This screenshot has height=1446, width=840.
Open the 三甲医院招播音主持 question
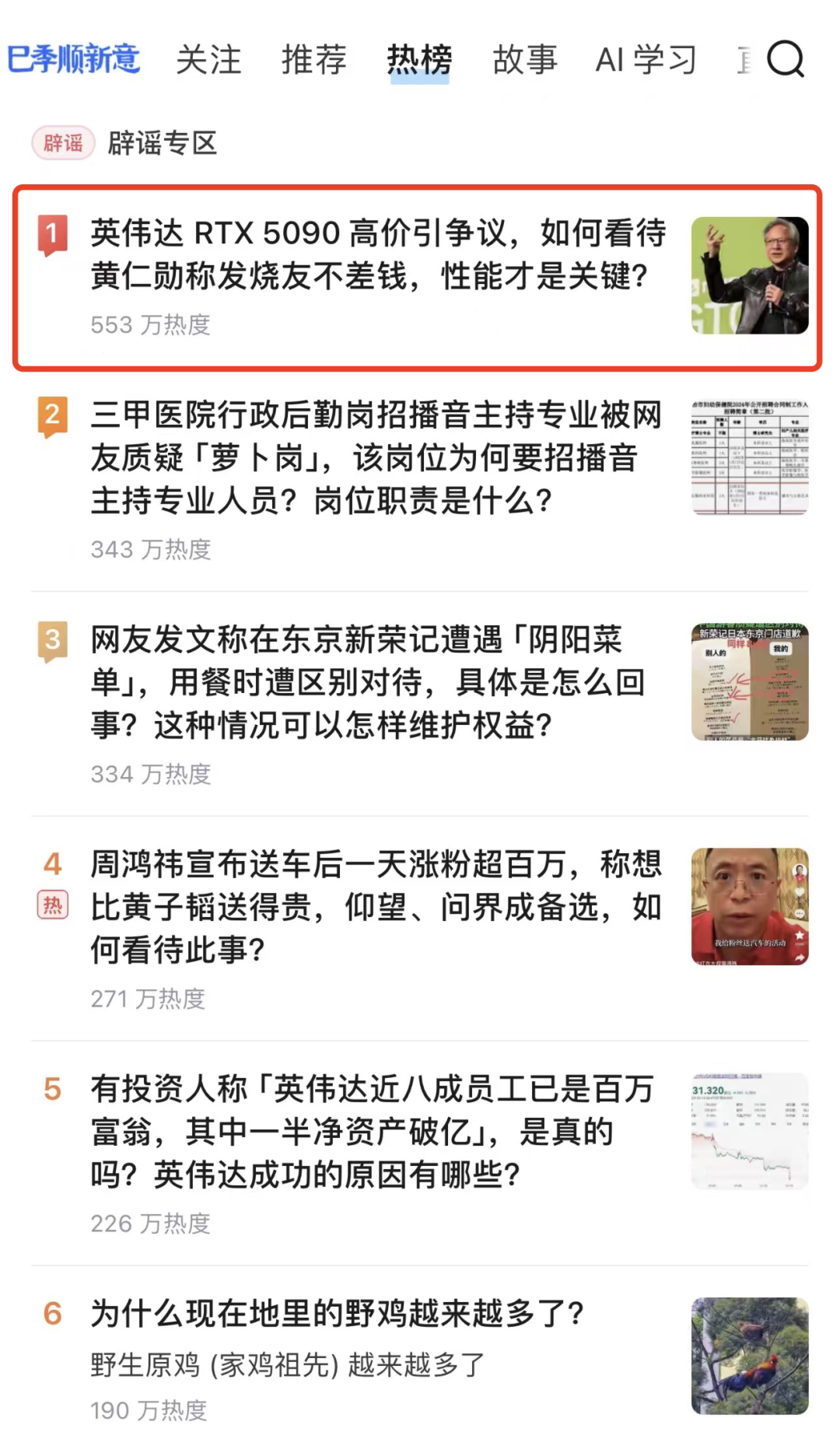tap(376, 458)
